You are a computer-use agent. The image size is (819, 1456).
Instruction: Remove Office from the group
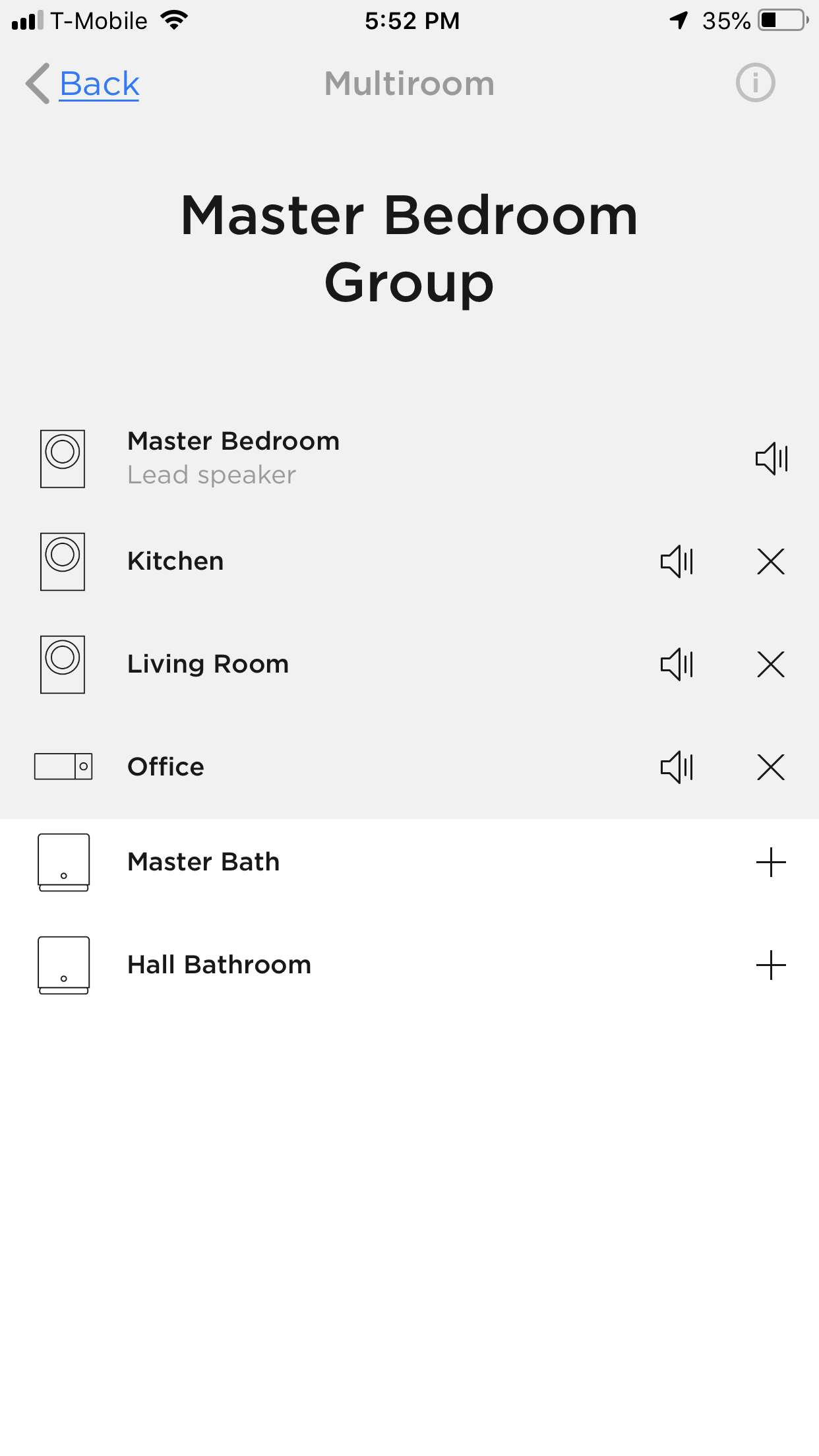(770, 768)
